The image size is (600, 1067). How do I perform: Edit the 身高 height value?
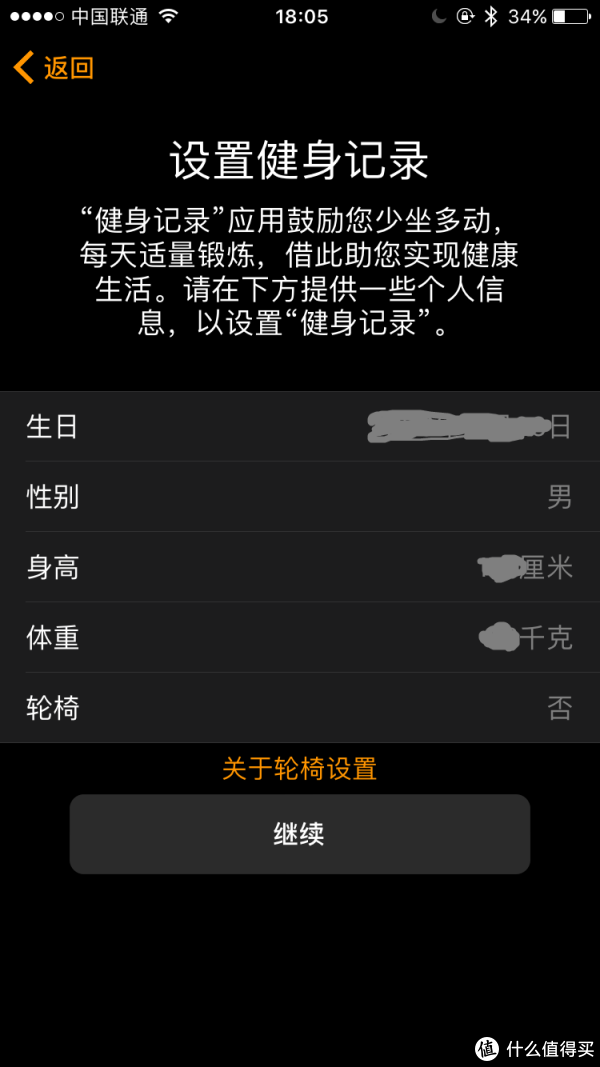point(300,567)
